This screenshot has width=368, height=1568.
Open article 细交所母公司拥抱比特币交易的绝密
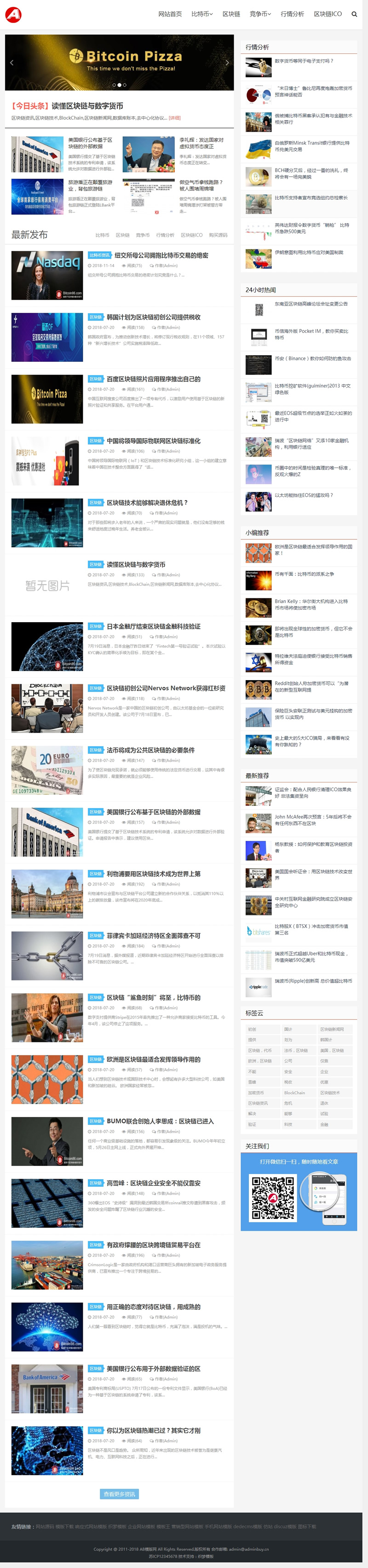pos(161,255)
